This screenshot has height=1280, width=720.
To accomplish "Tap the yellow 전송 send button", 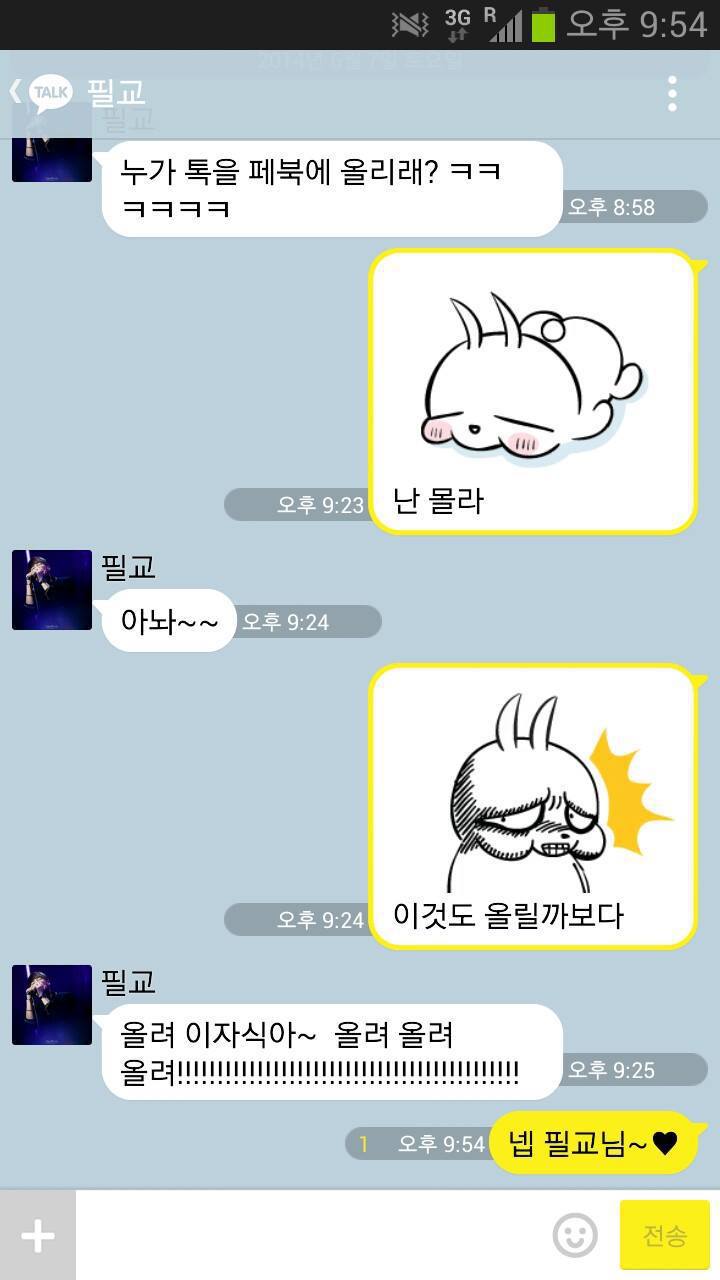I will [x=664, y=1236].
